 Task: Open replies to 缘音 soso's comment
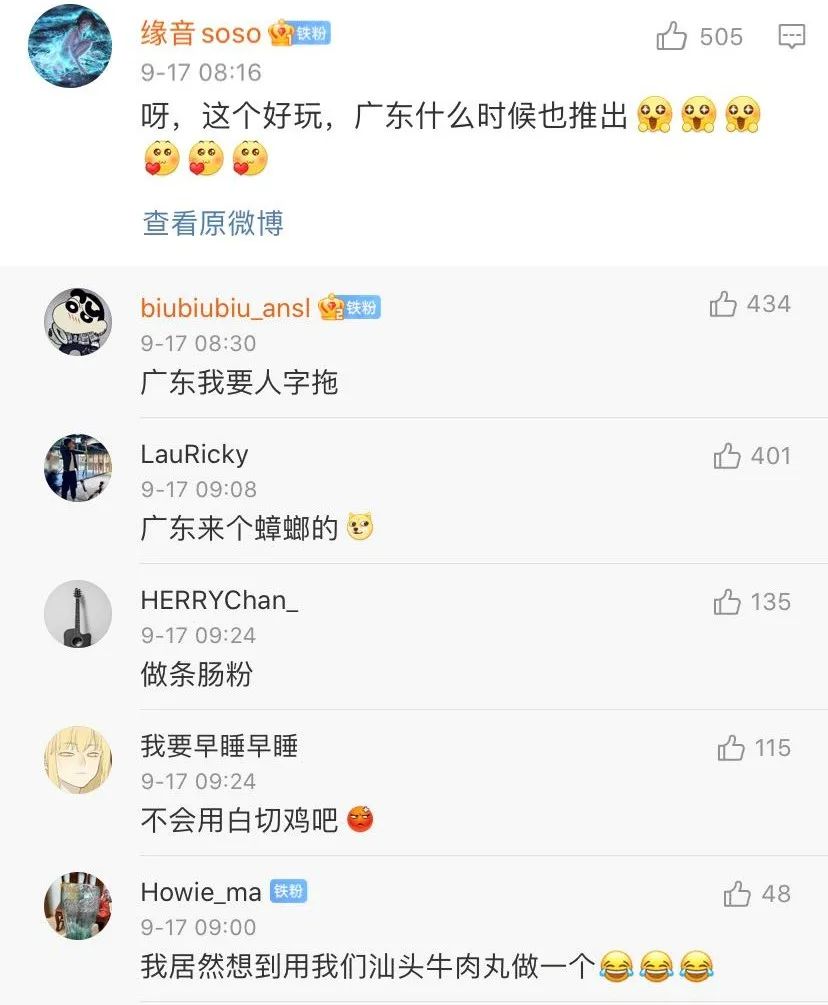point(792,37)
